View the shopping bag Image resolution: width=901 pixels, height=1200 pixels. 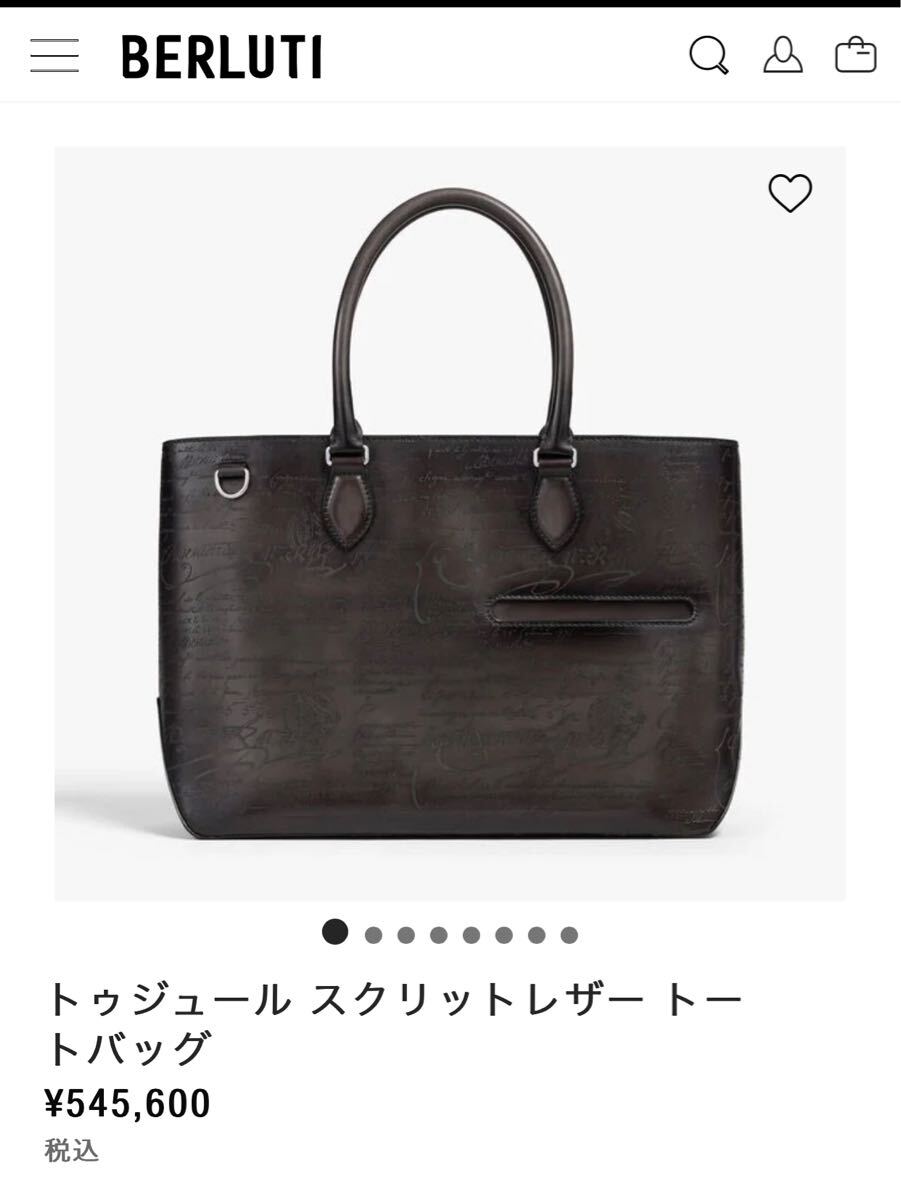(856, 56)
